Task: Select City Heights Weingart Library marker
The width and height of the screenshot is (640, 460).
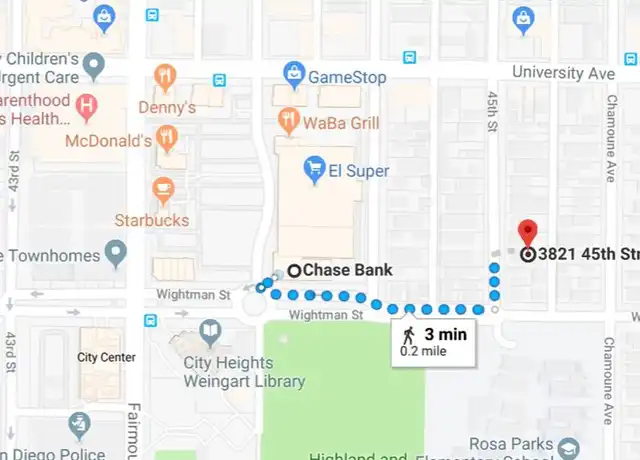Action: (x=210, y=331)
